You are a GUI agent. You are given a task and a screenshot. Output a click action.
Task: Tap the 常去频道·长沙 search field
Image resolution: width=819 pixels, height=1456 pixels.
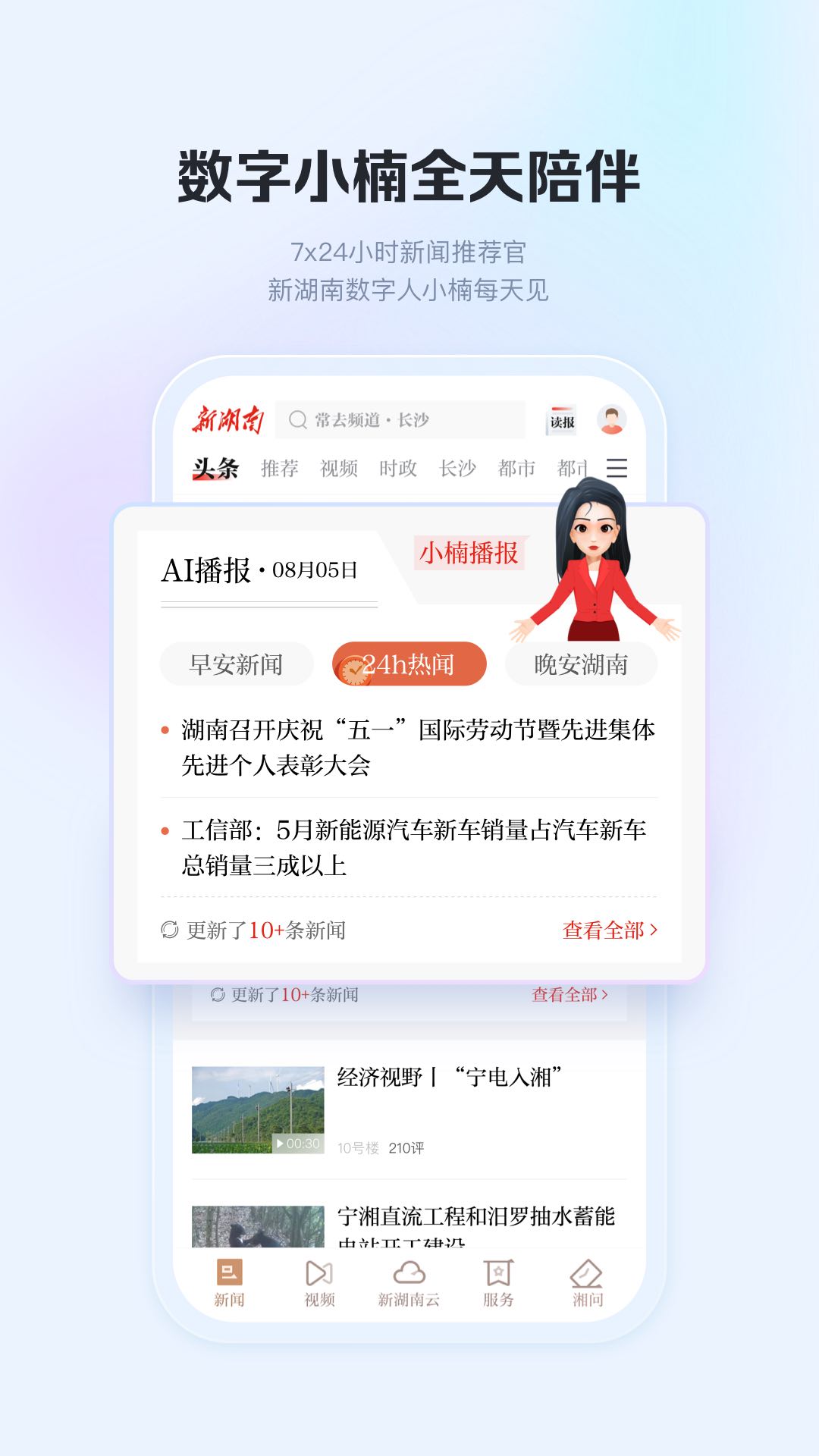coord(402,419)
